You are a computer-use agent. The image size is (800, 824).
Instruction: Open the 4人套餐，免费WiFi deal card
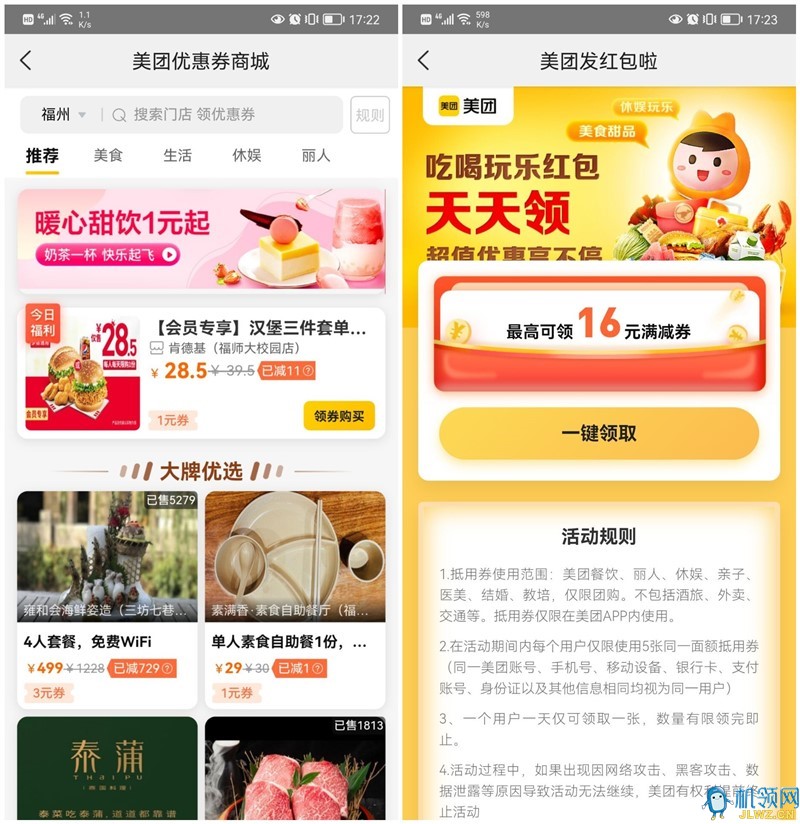[106, 598]
